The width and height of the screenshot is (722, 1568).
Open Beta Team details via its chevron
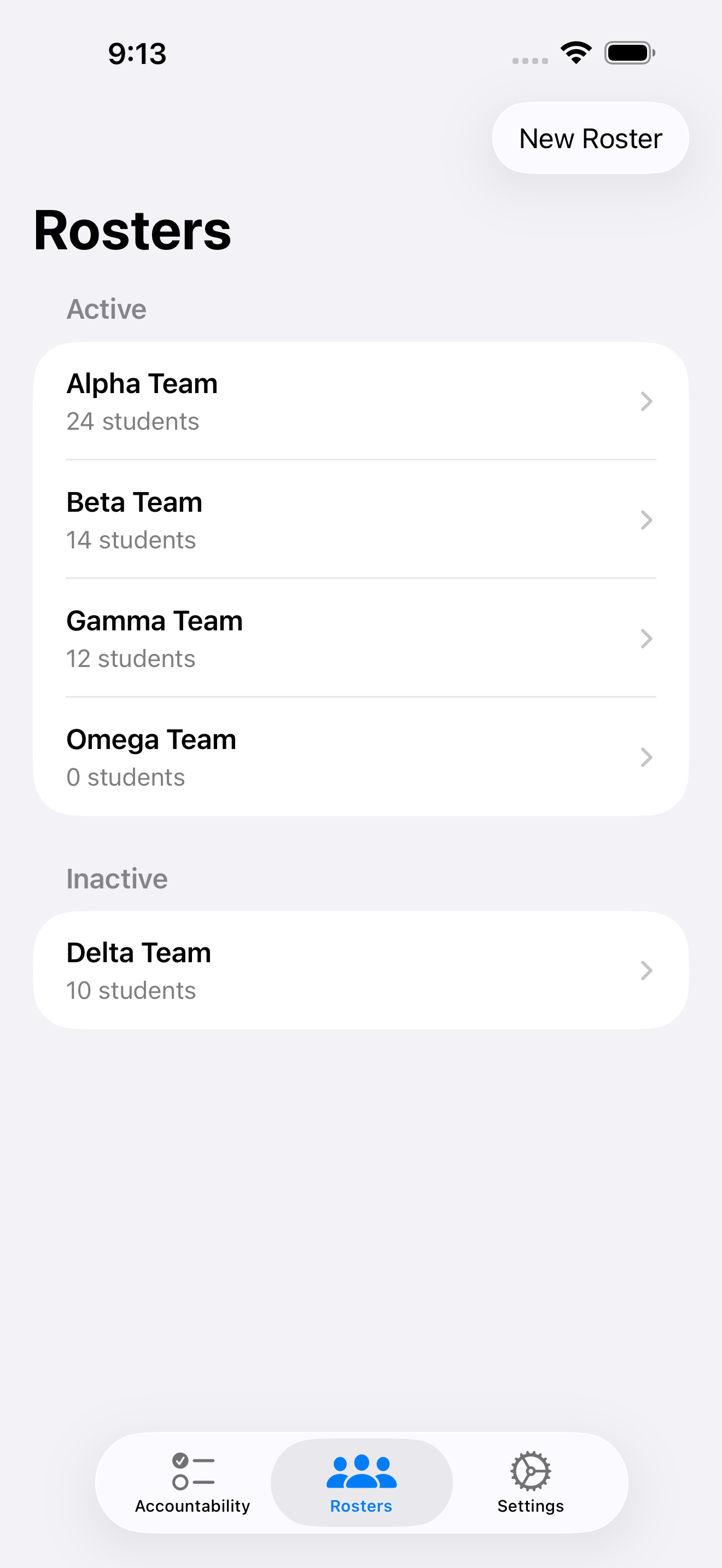[647, 520]
